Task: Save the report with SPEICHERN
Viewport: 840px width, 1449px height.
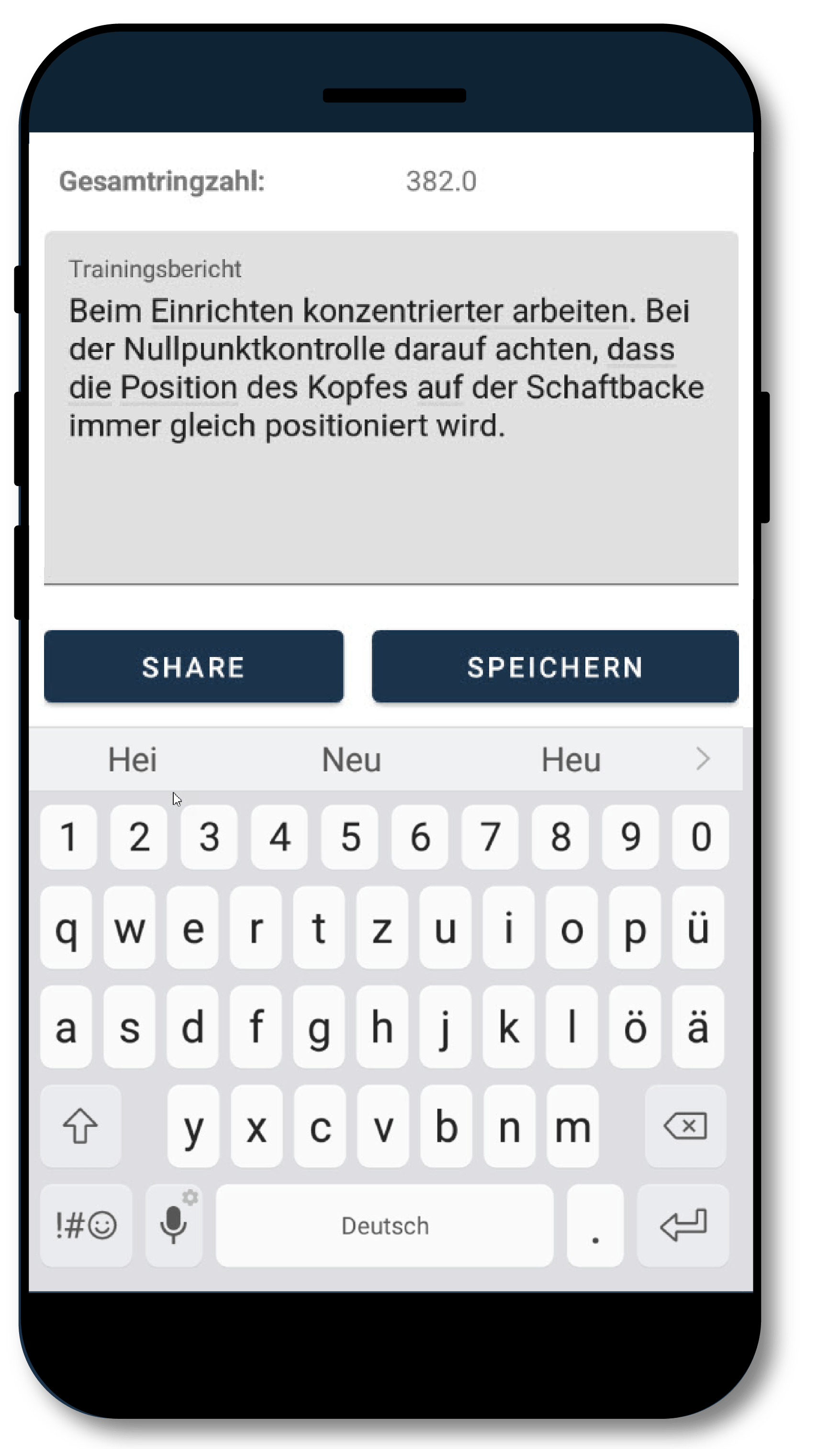Action: pyautogui.click(x=555, y=667)
